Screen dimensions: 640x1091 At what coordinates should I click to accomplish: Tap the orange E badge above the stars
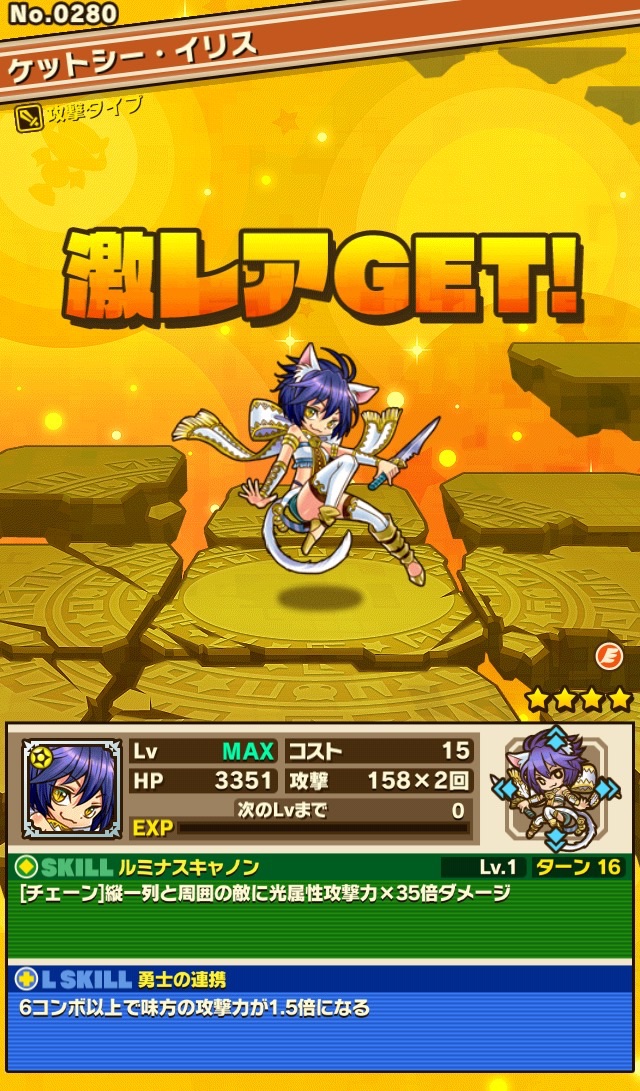tap(609, 656)
